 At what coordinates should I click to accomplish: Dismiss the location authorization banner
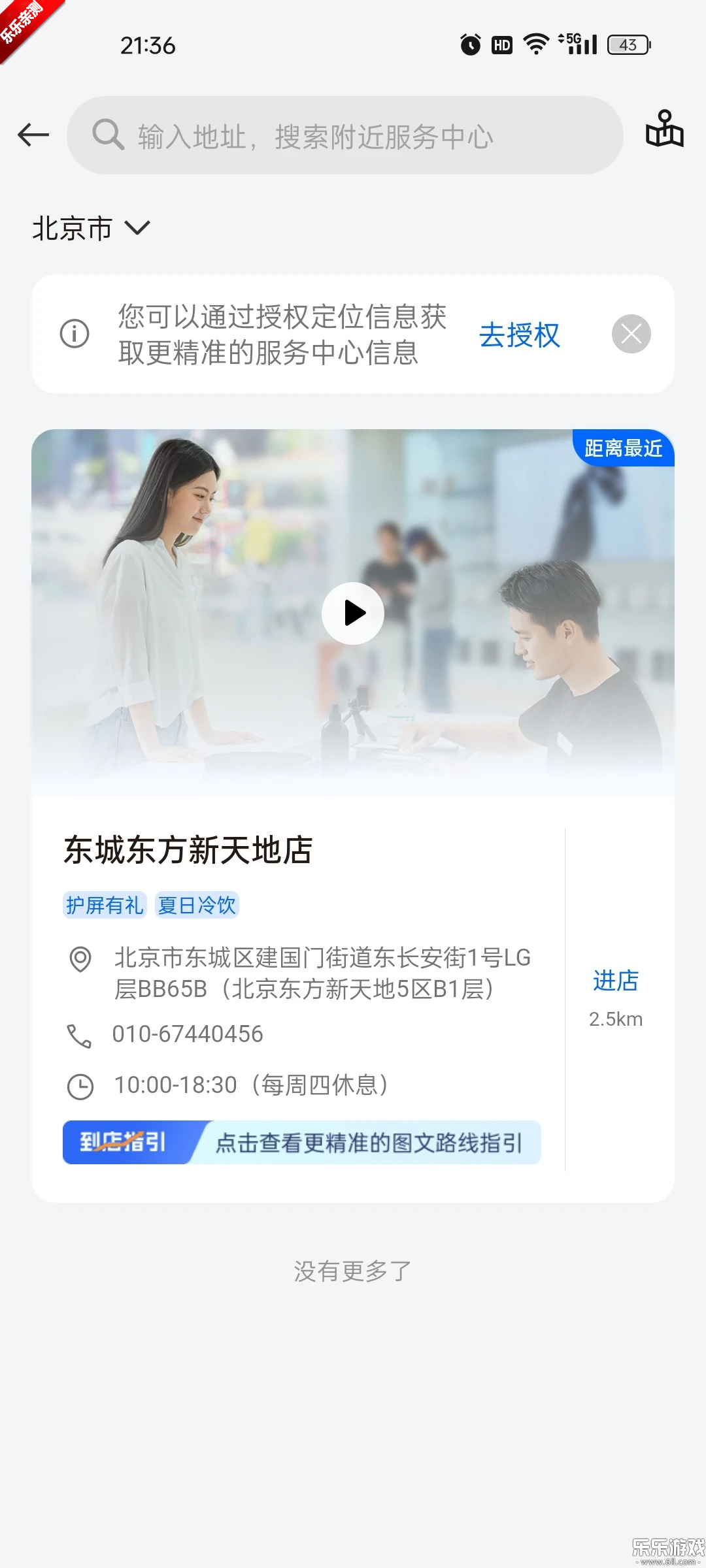click(x=631, y=334)
